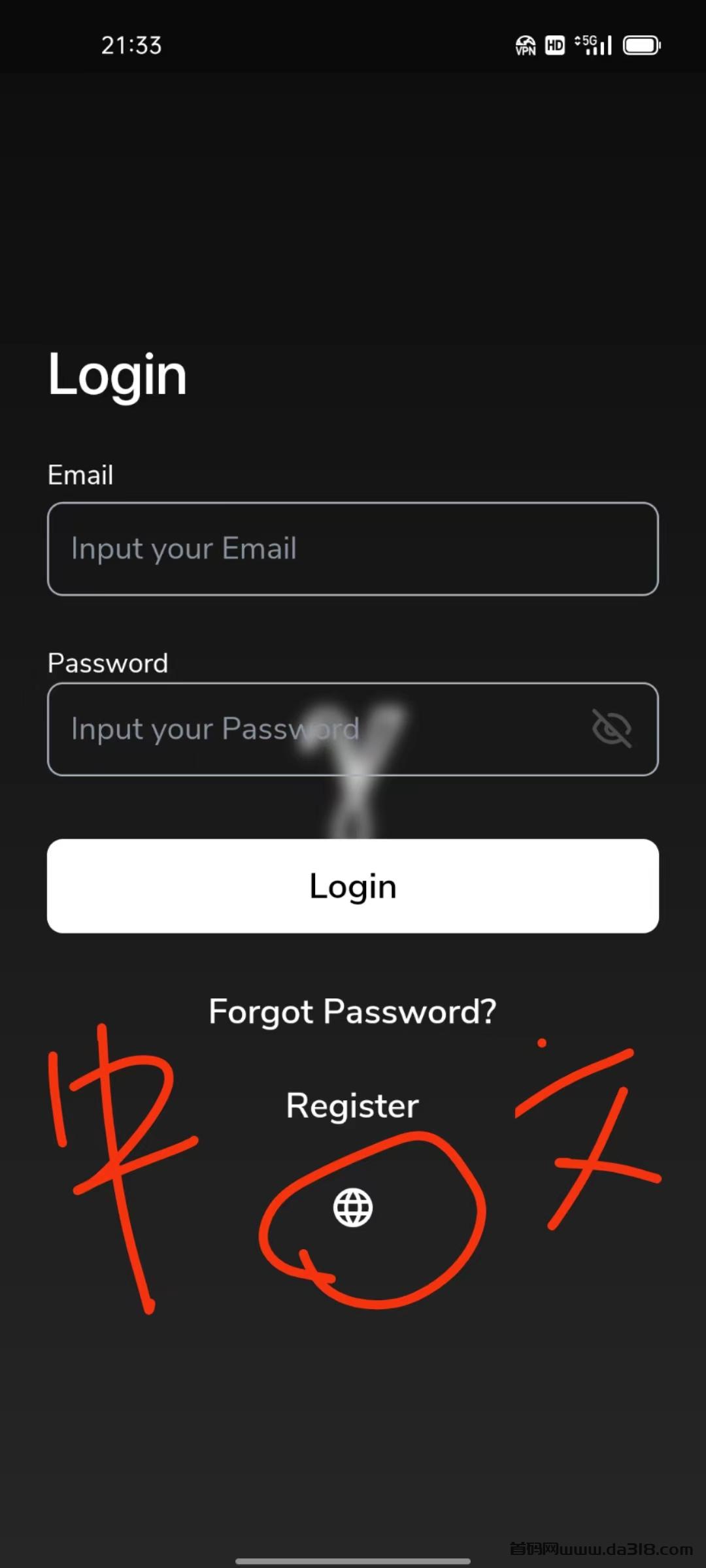Open the Forgot Password link
The width and height of the screenshot is (706, 1568).
point(353,1011)
